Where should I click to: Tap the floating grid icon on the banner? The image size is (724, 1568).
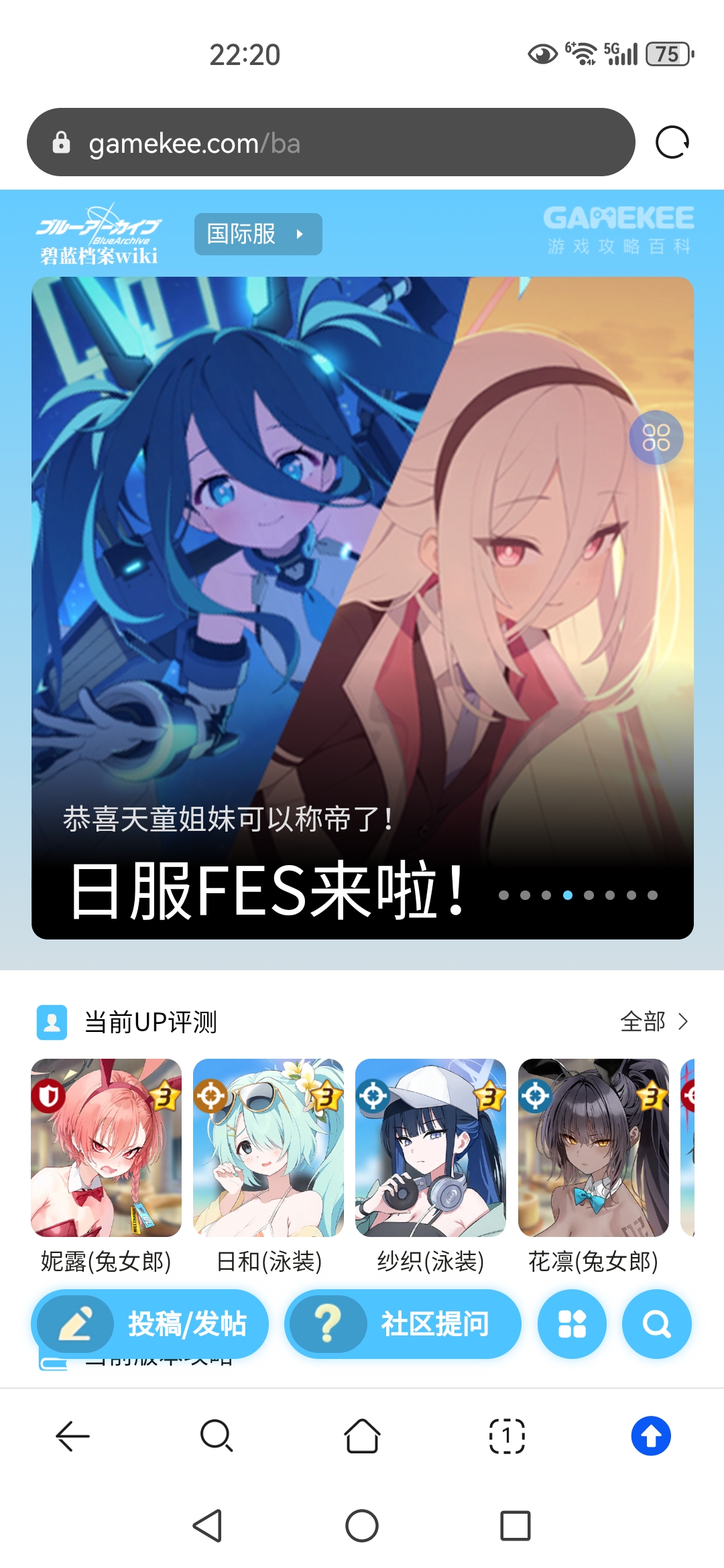click(656, 438)
